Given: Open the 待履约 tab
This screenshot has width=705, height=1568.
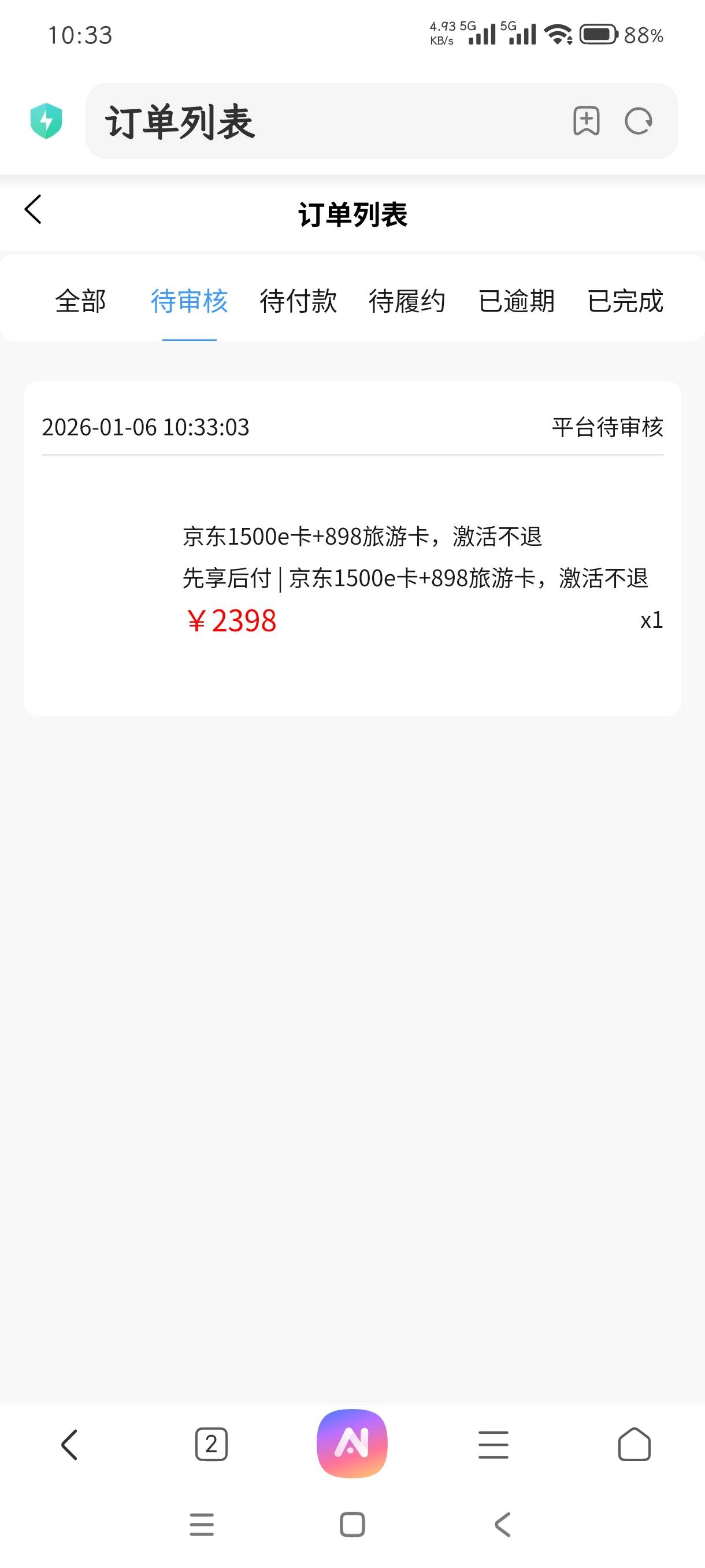Looking at the screenshot, I should pos(407,301).
